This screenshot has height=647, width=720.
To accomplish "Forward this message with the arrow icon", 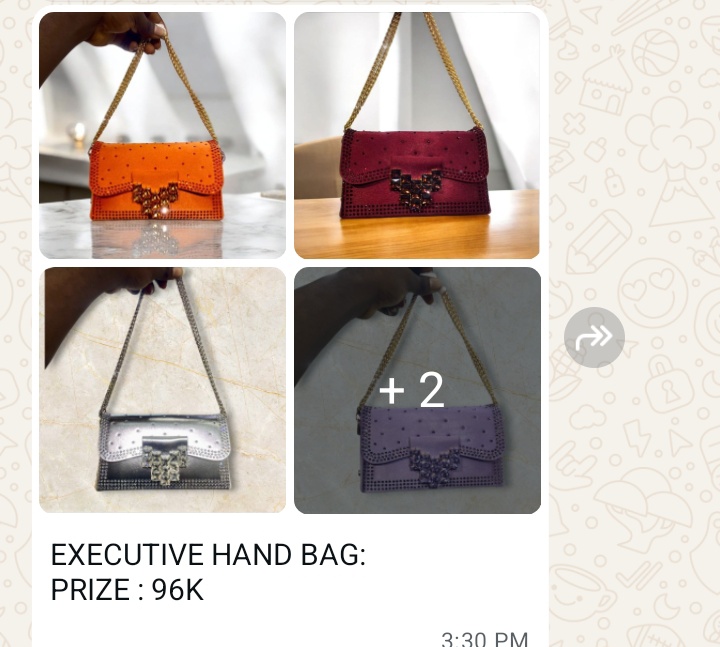I will tap(594, 337).
